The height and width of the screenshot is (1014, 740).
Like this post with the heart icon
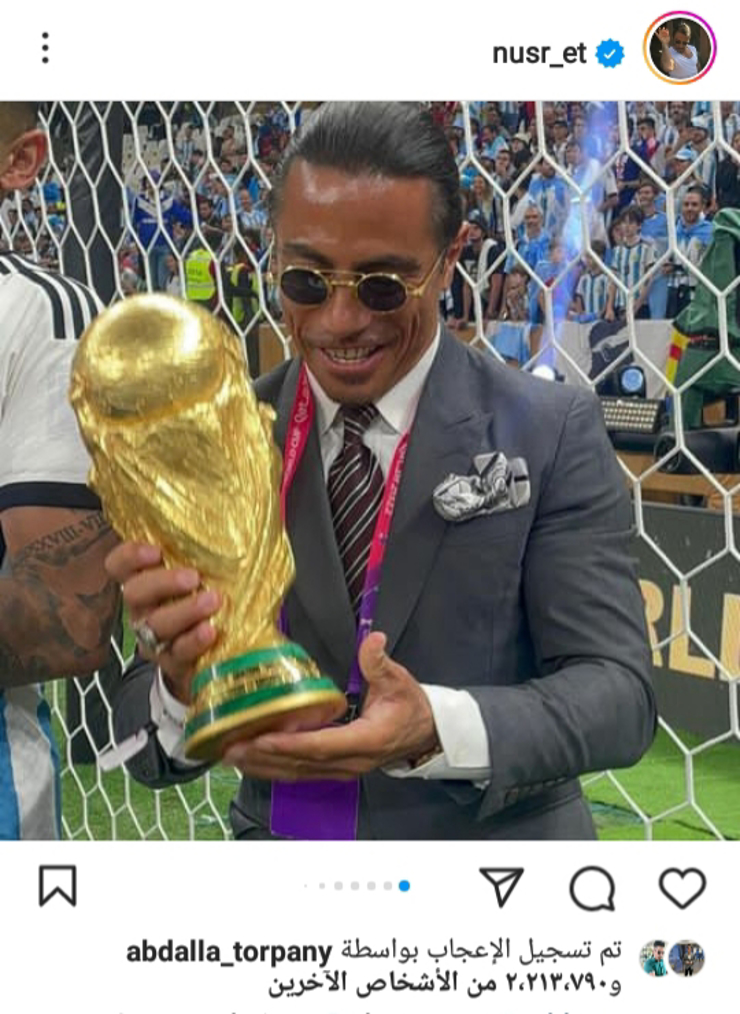click(682, 887)
